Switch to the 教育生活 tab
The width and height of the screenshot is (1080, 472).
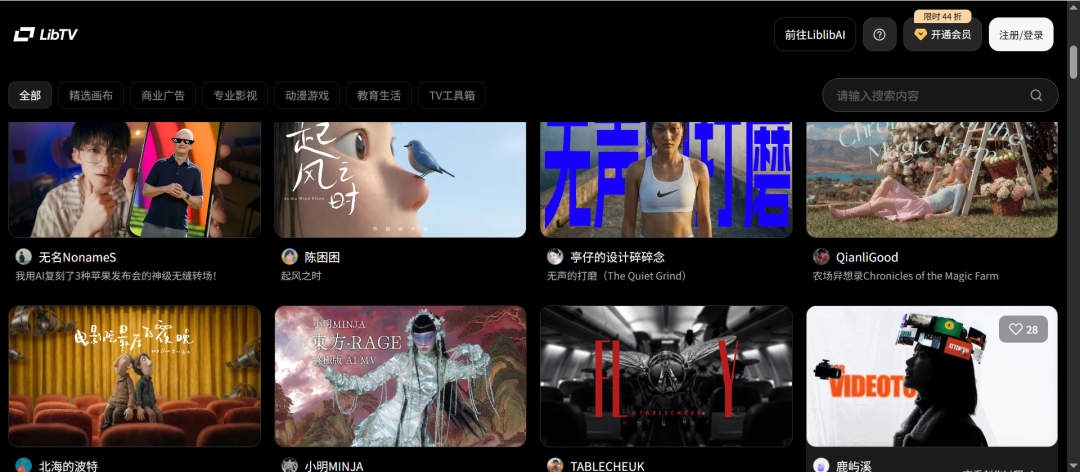pyautogui.click(x=379, y=95)
